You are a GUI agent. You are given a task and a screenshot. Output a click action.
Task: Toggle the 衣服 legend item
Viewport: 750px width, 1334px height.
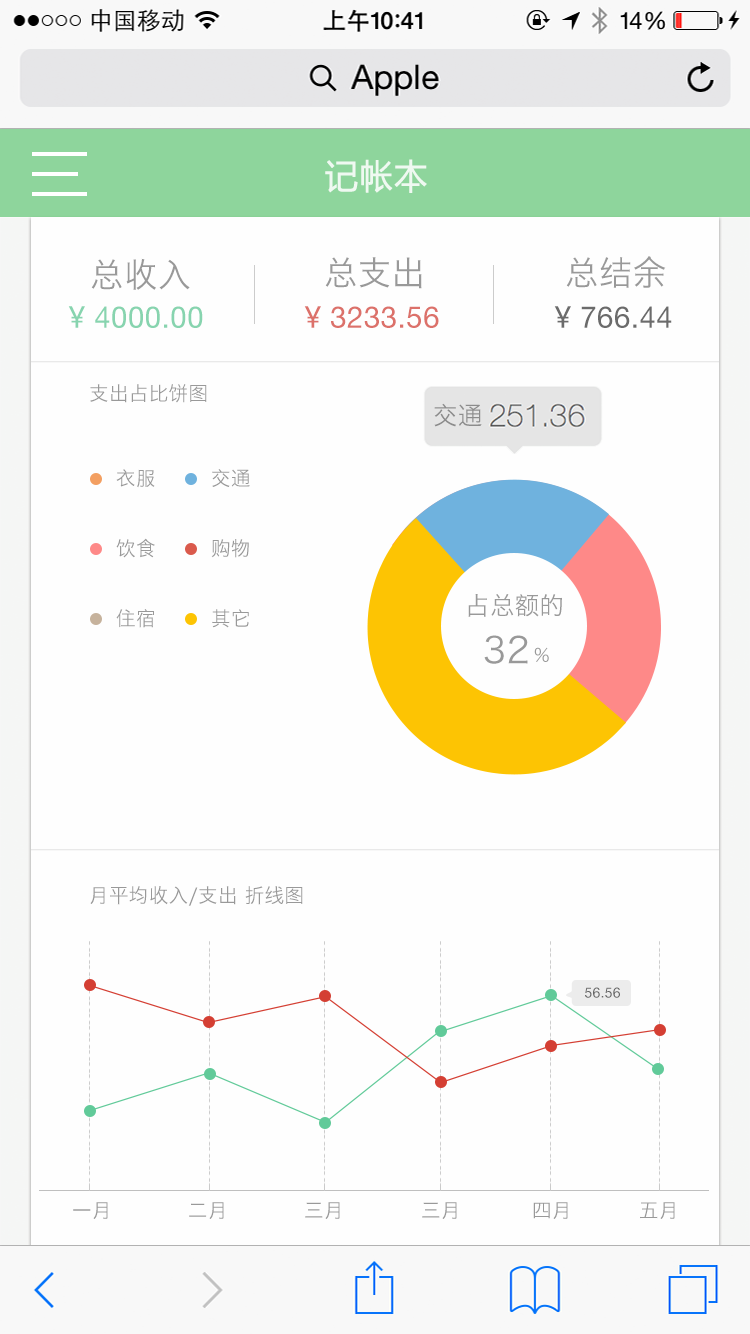pyautogui.click(x=123, y=479)
